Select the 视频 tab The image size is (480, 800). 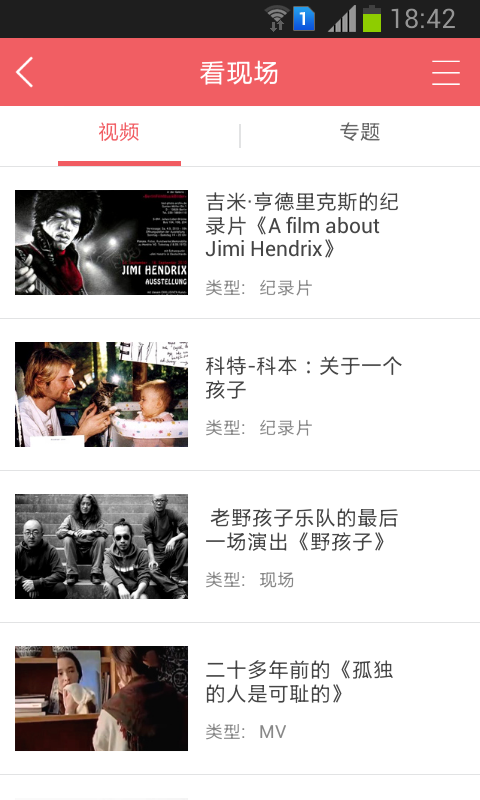(x=119, y=132)
